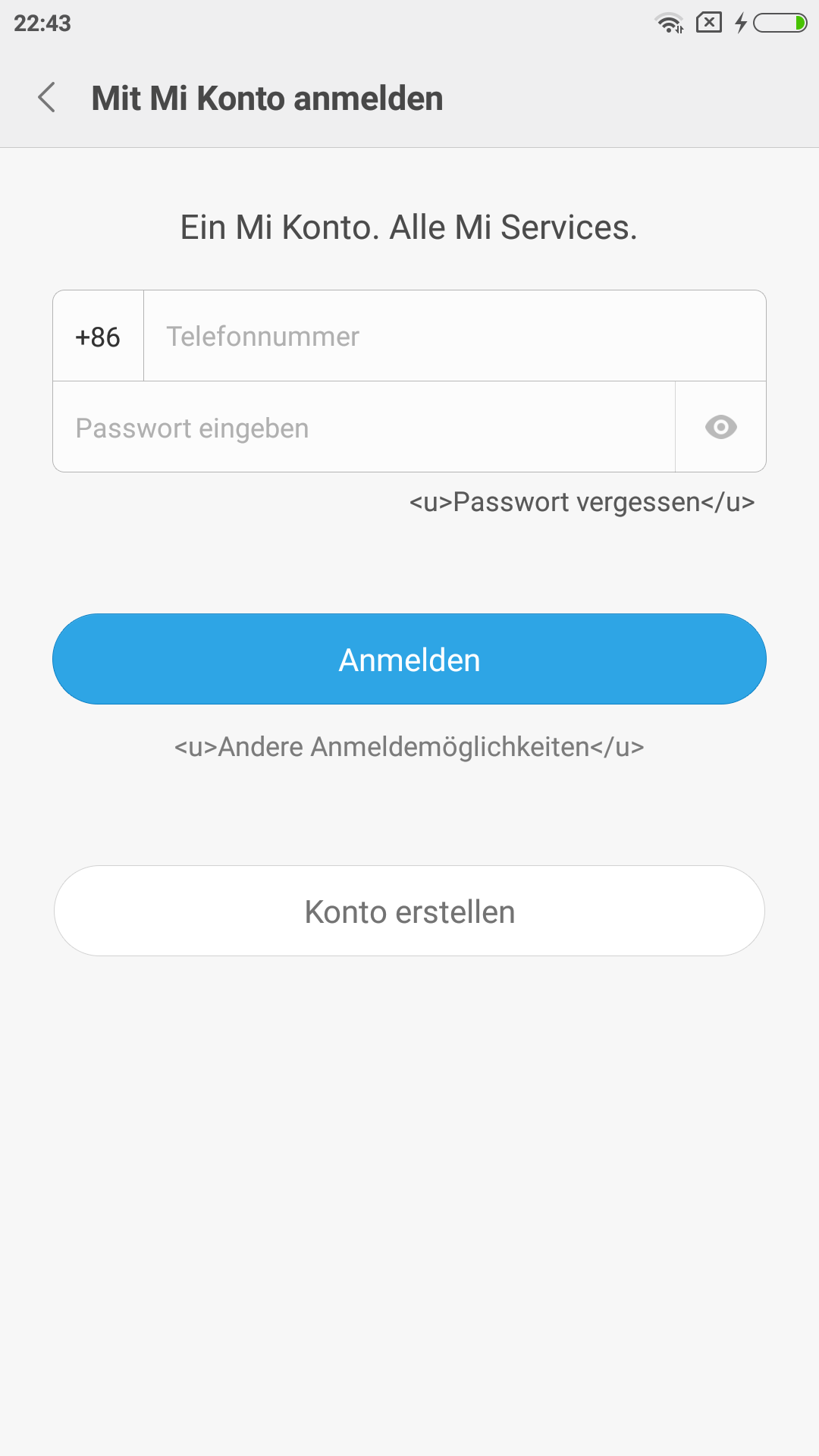Screen dimensions: 819x1456
Task: Tap the Passwort eingeben field
Action: point(364,428)
